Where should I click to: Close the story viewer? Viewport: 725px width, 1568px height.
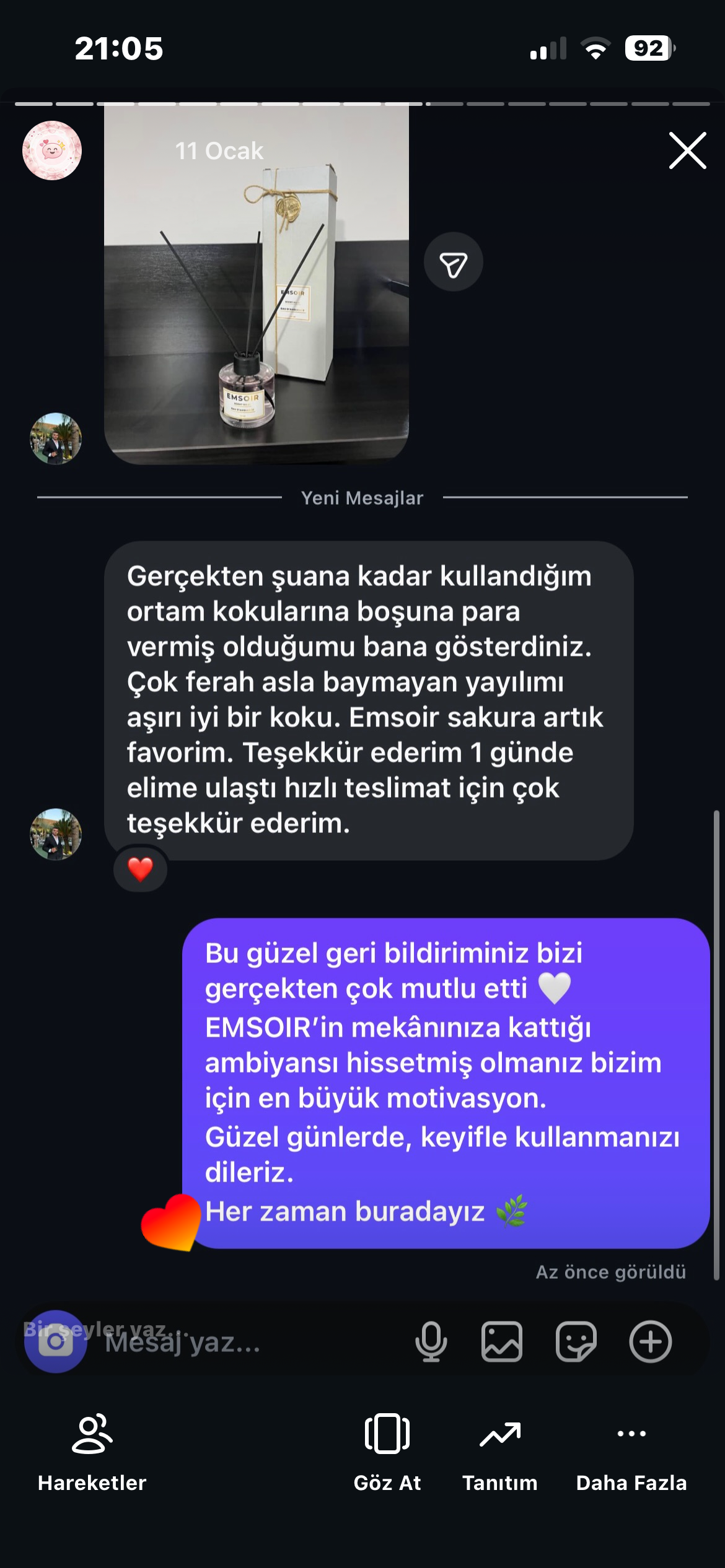pos(687,150)
